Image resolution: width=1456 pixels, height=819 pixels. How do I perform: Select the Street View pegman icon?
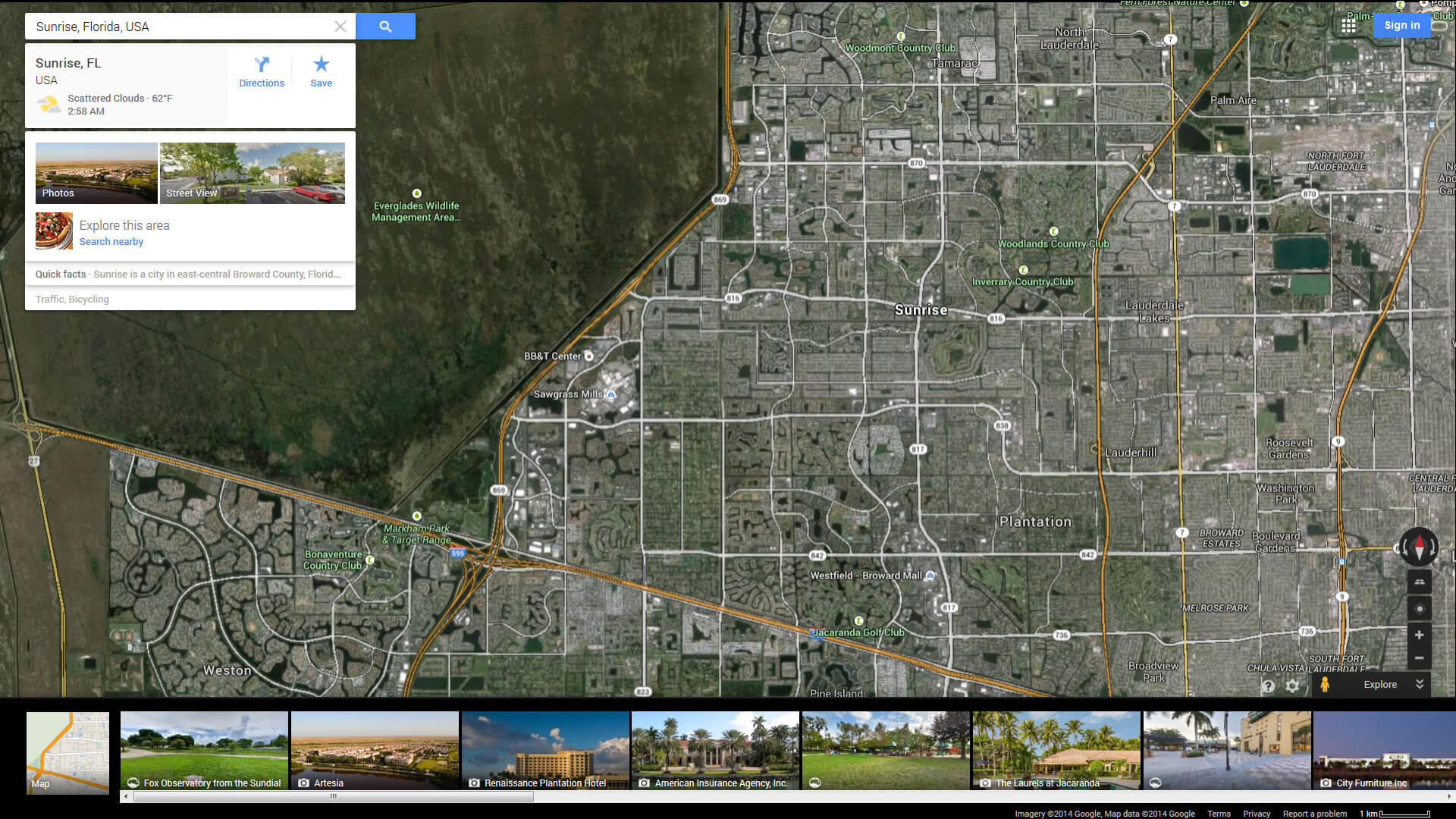tap(1325, 684)
